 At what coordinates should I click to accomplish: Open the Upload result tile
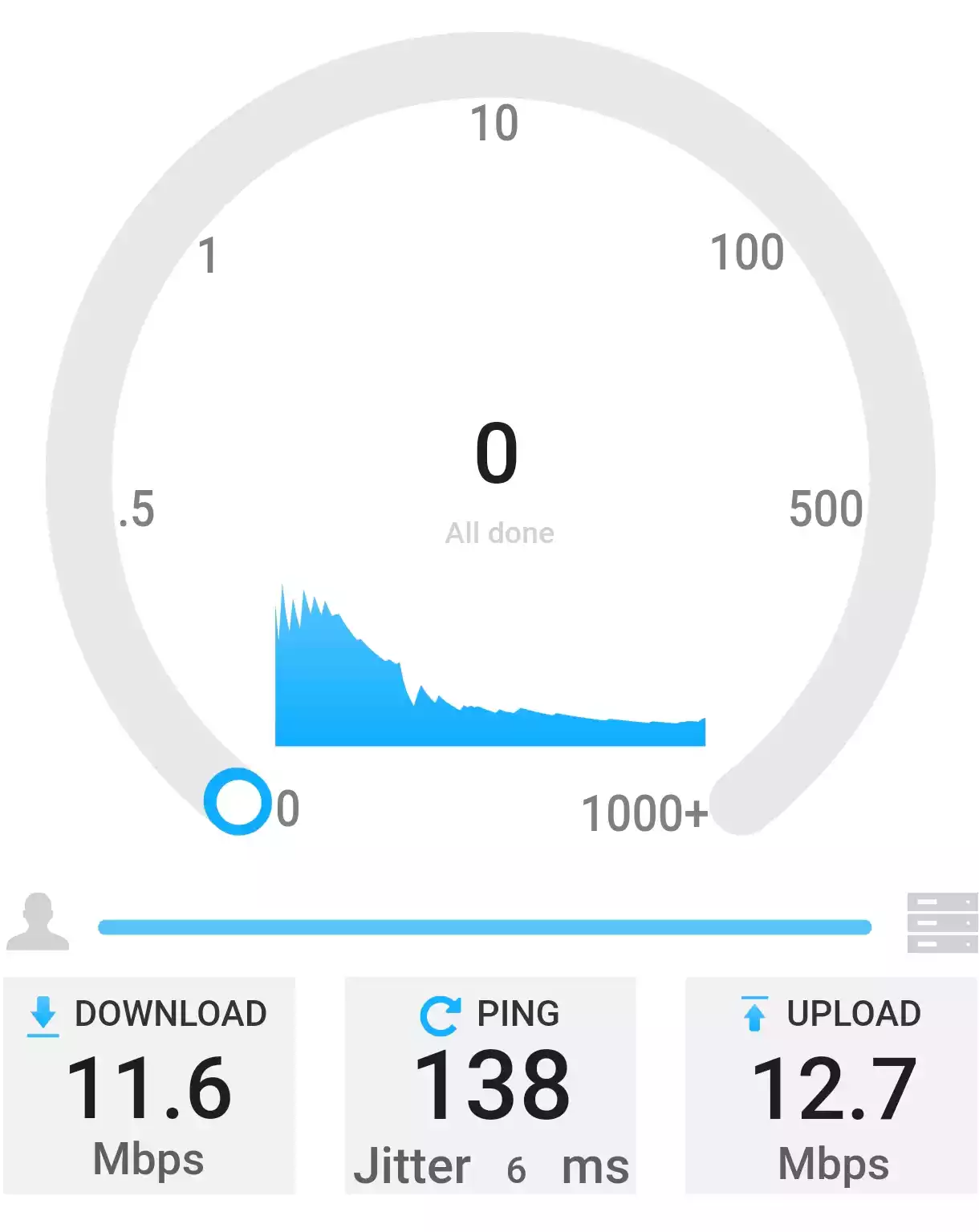pyautogui.click(x=831, y=1086)
